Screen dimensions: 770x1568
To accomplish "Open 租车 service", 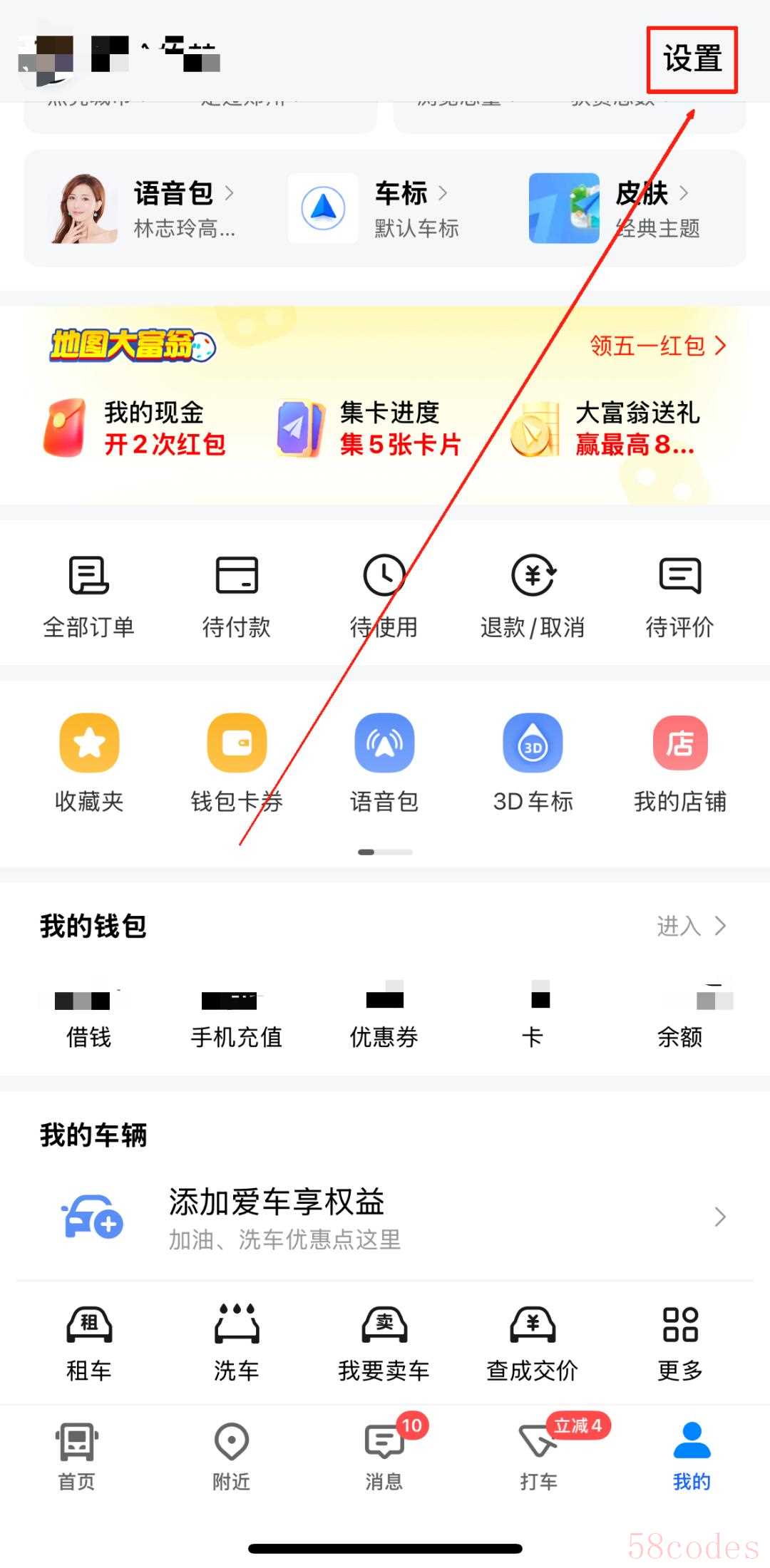I will click(88, 1341).
